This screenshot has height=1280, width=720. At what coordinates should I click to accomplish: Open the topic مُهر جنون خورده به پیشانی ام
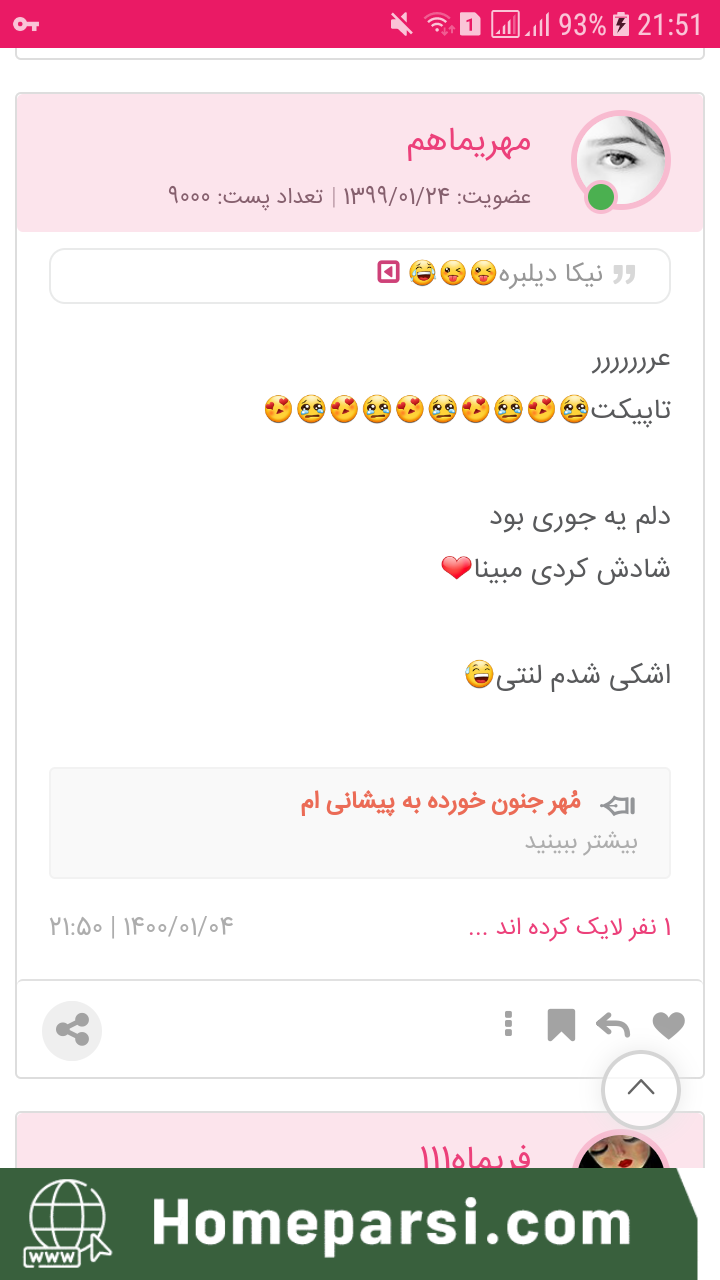pos(440,802)
